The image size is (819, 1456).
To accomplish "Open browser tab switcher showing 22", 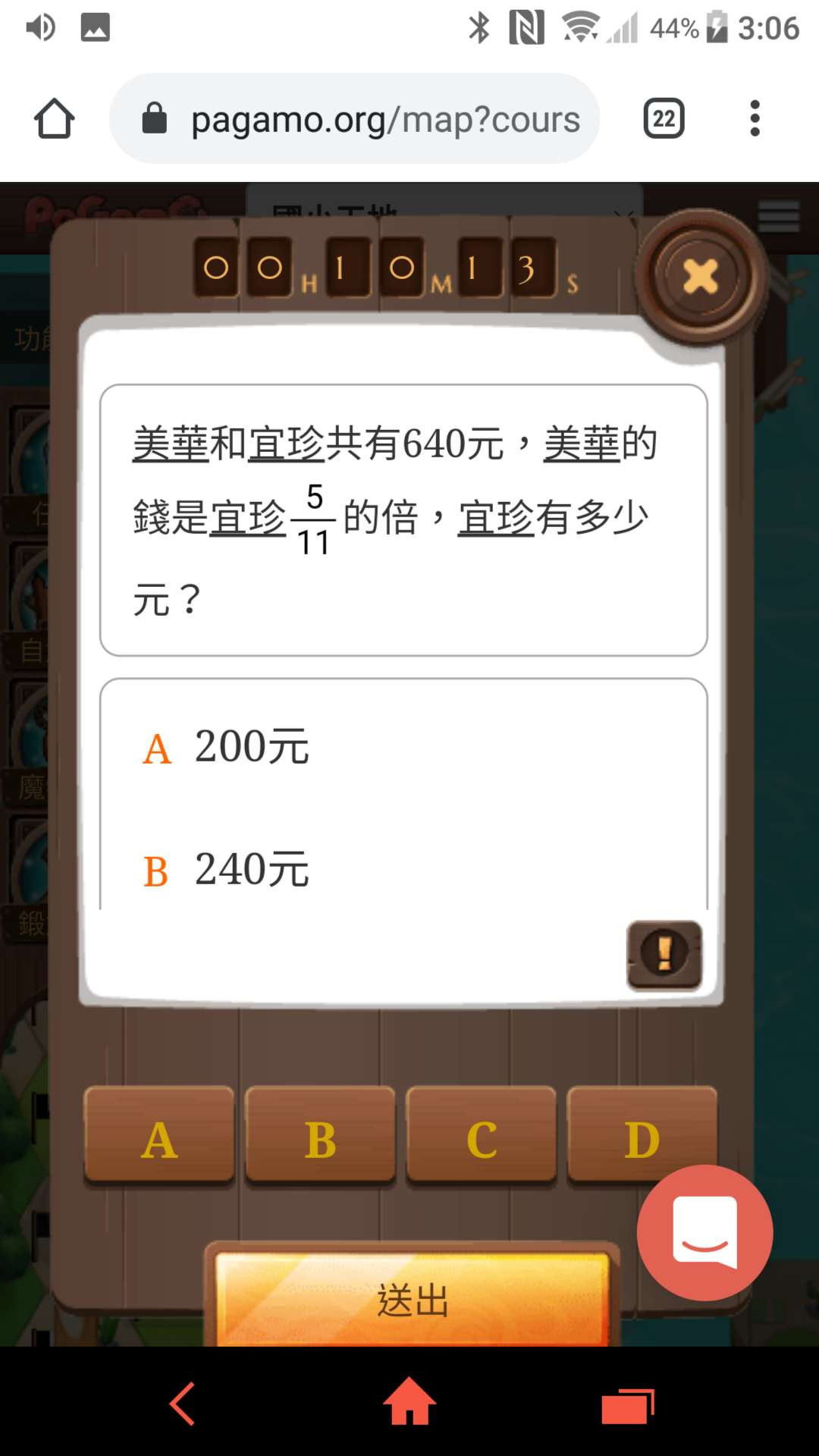I will (x=664, y=118).
